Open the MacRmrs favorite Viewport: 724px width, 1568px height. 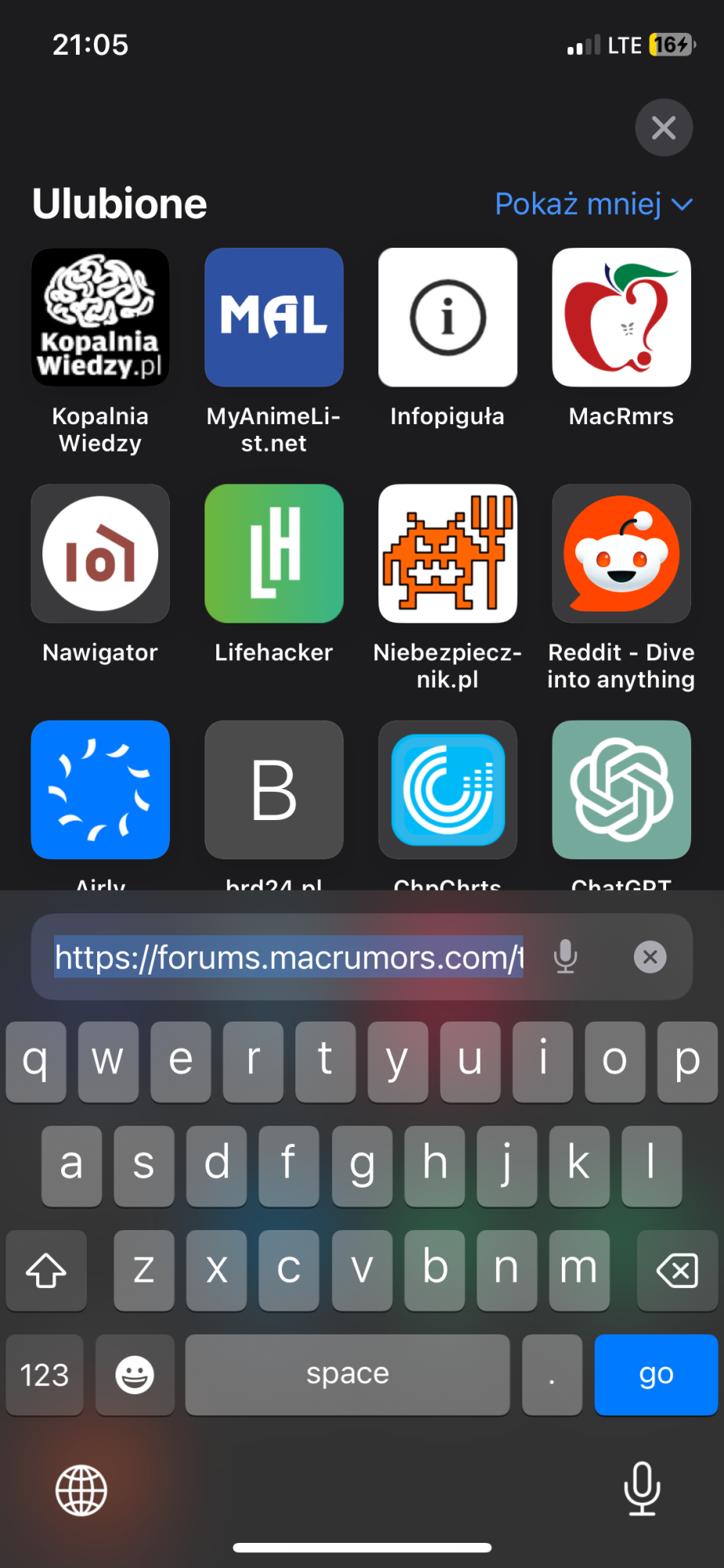click(x=621, y=318)
